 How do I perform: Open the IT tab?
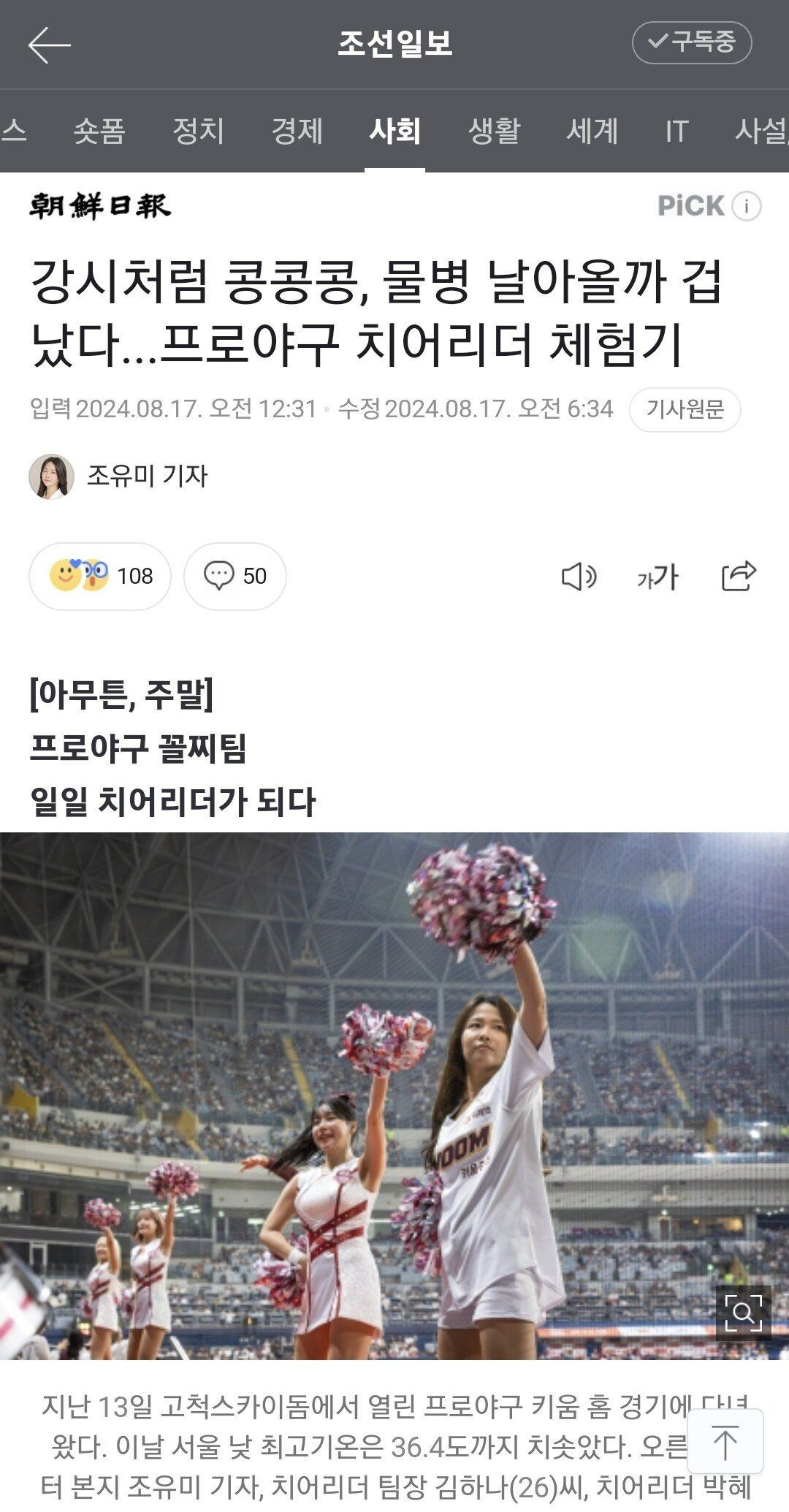point(676,132)
